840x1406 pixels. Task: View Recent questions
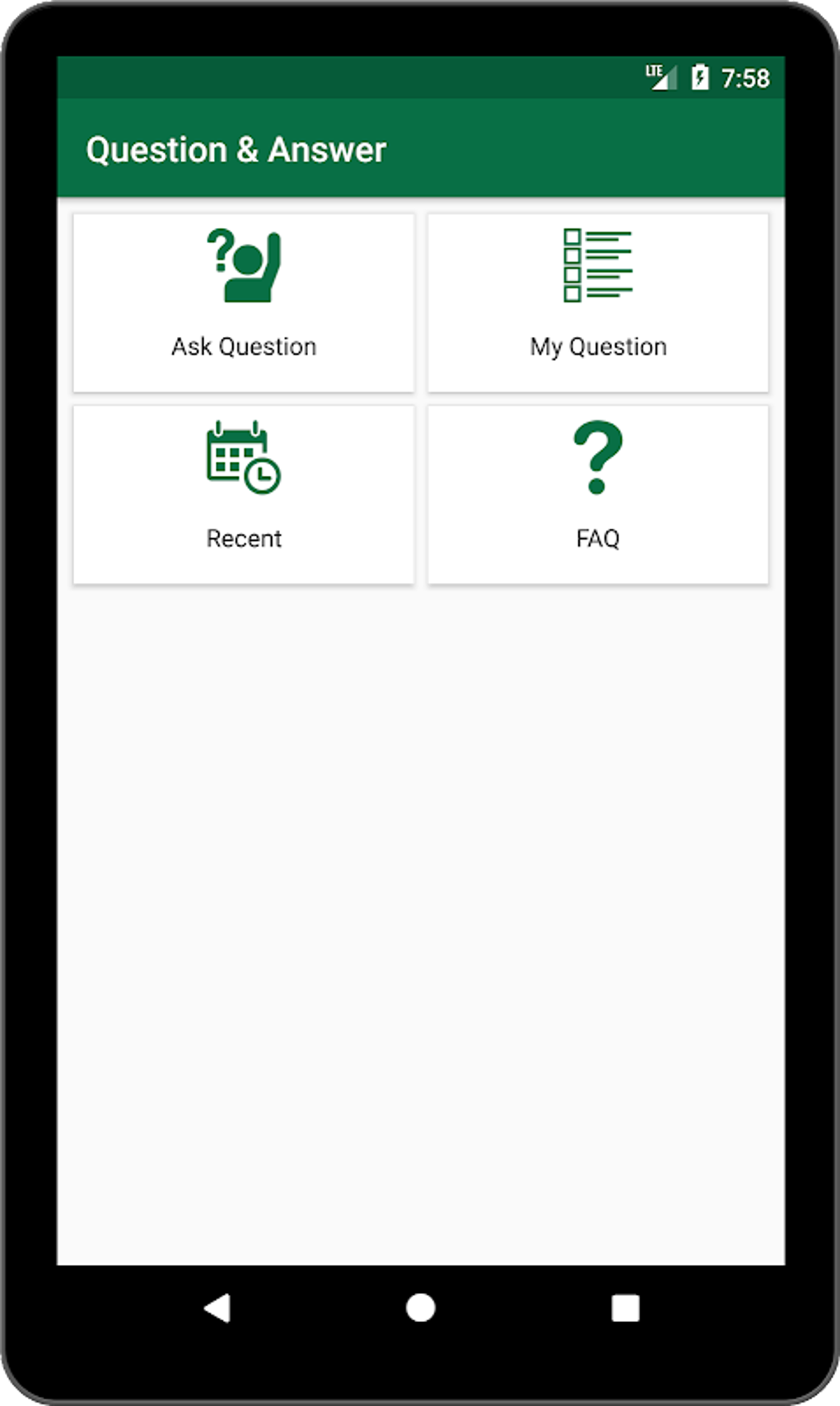click(x=244, y=494)
